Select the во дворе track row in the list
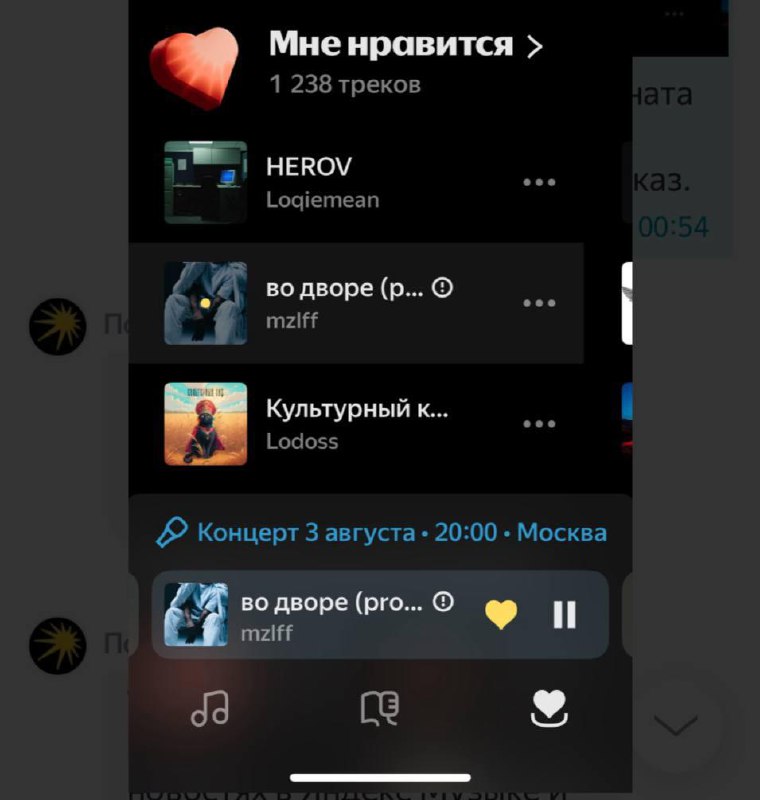Screen dimensions: 760x800 pos(340,303)
